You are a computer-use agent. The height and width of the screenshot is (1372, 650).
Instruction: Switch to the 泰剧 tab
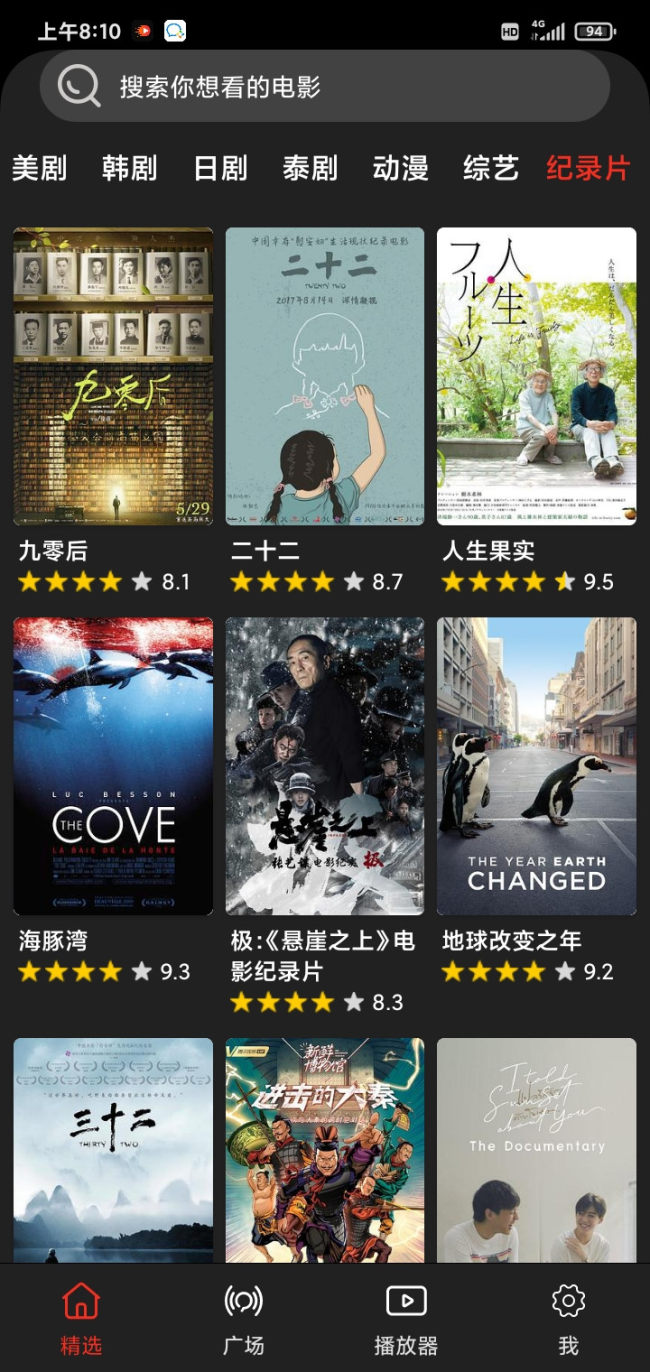tap(310, 168)
